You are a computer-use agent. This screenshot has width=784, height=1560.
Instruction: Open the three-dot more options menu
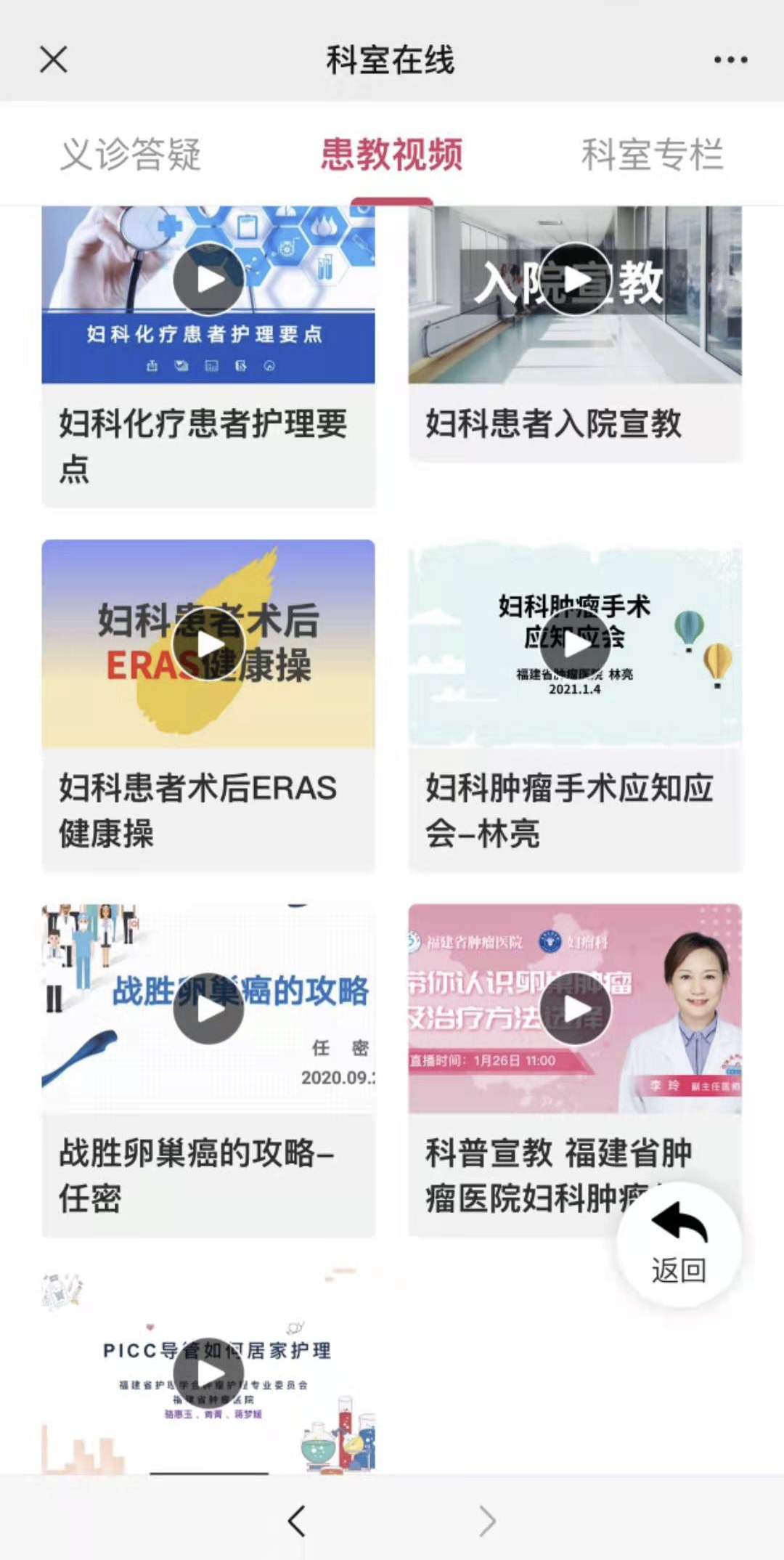(730, 60)
